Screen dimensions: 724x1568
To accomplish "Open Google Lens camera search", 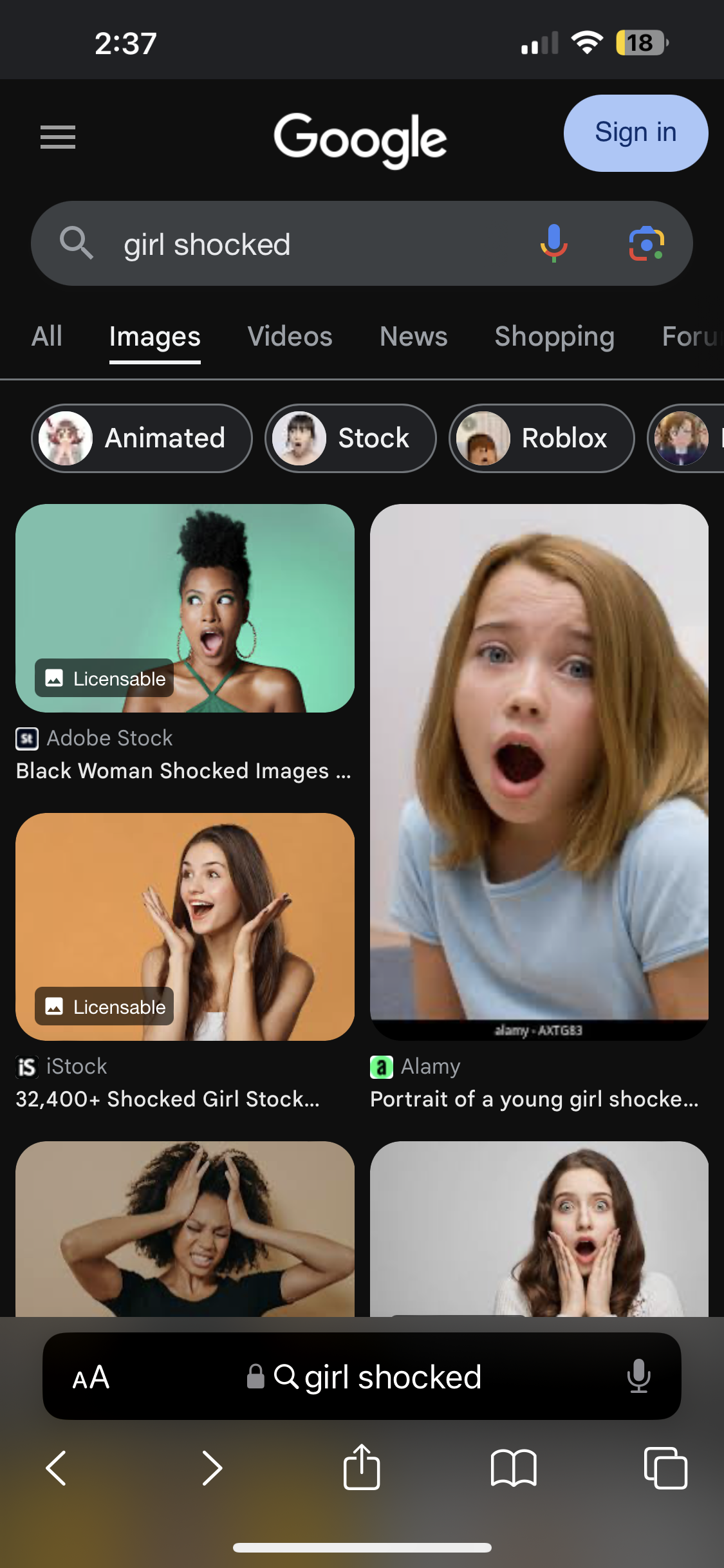I will click(646, 243).
